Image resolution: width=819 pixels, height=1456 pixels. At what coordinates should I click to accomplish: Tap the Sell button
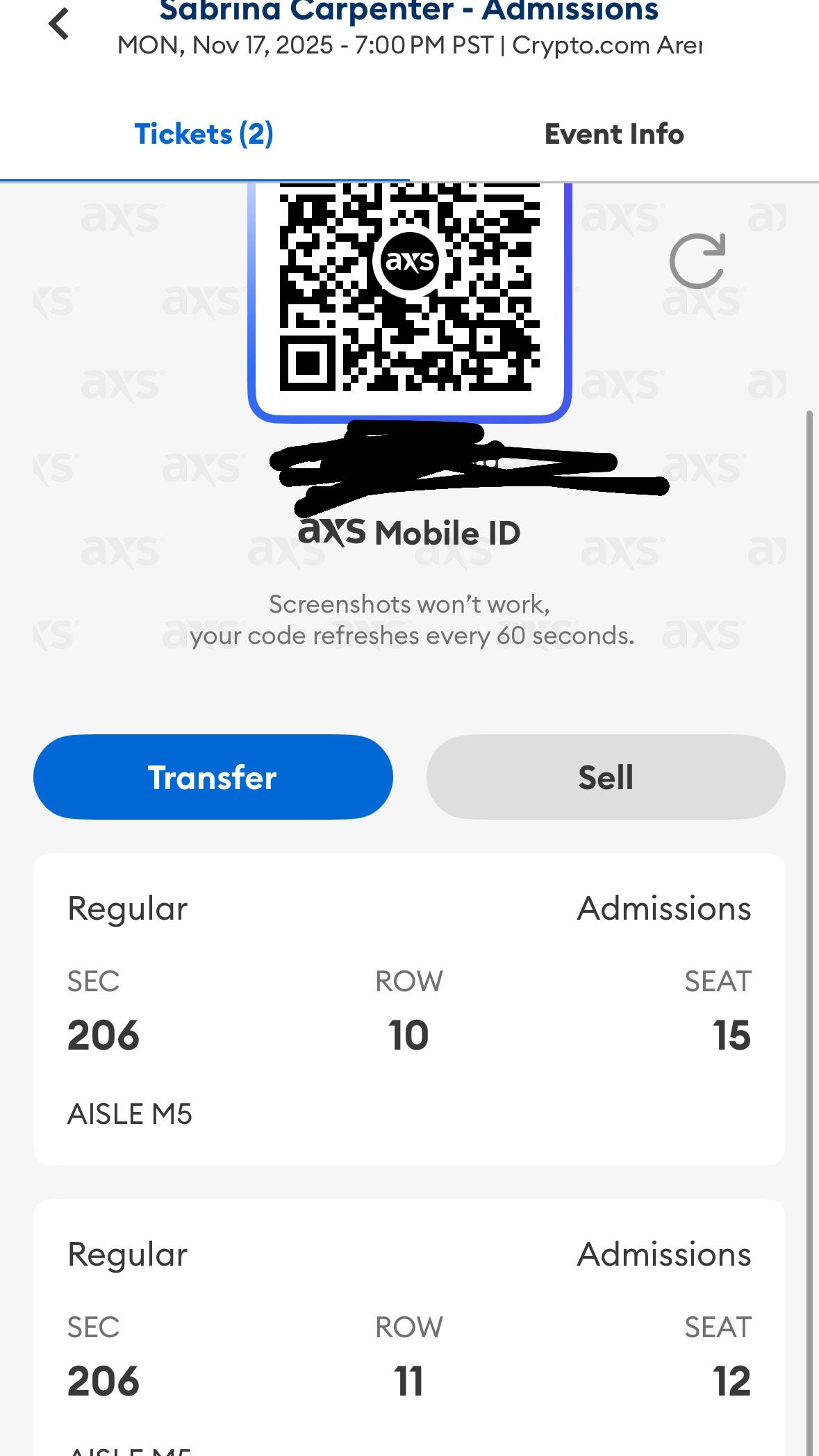pos(606,777)
